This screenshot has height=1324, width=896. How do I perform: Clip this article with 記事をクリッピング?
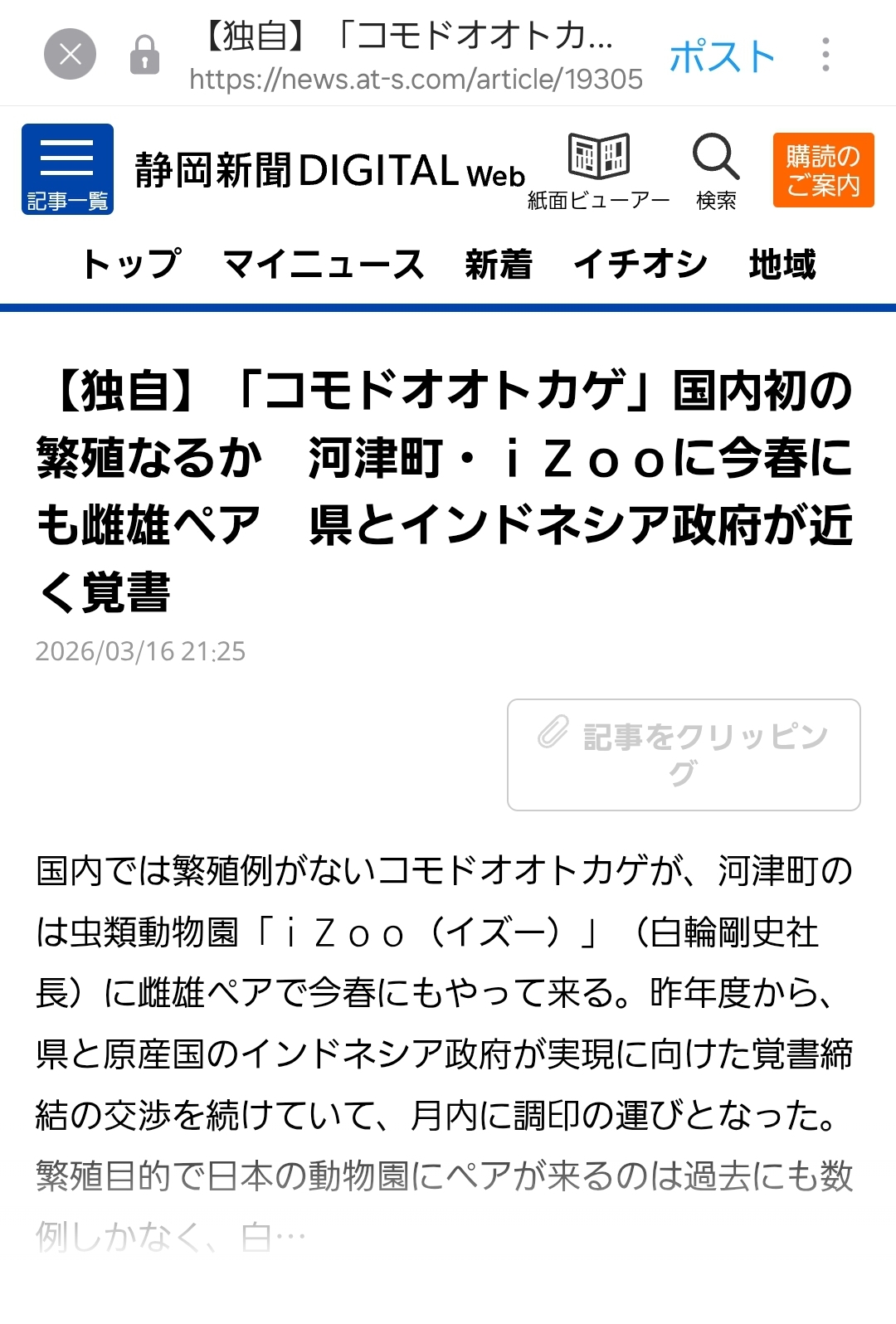pos(684,754)
